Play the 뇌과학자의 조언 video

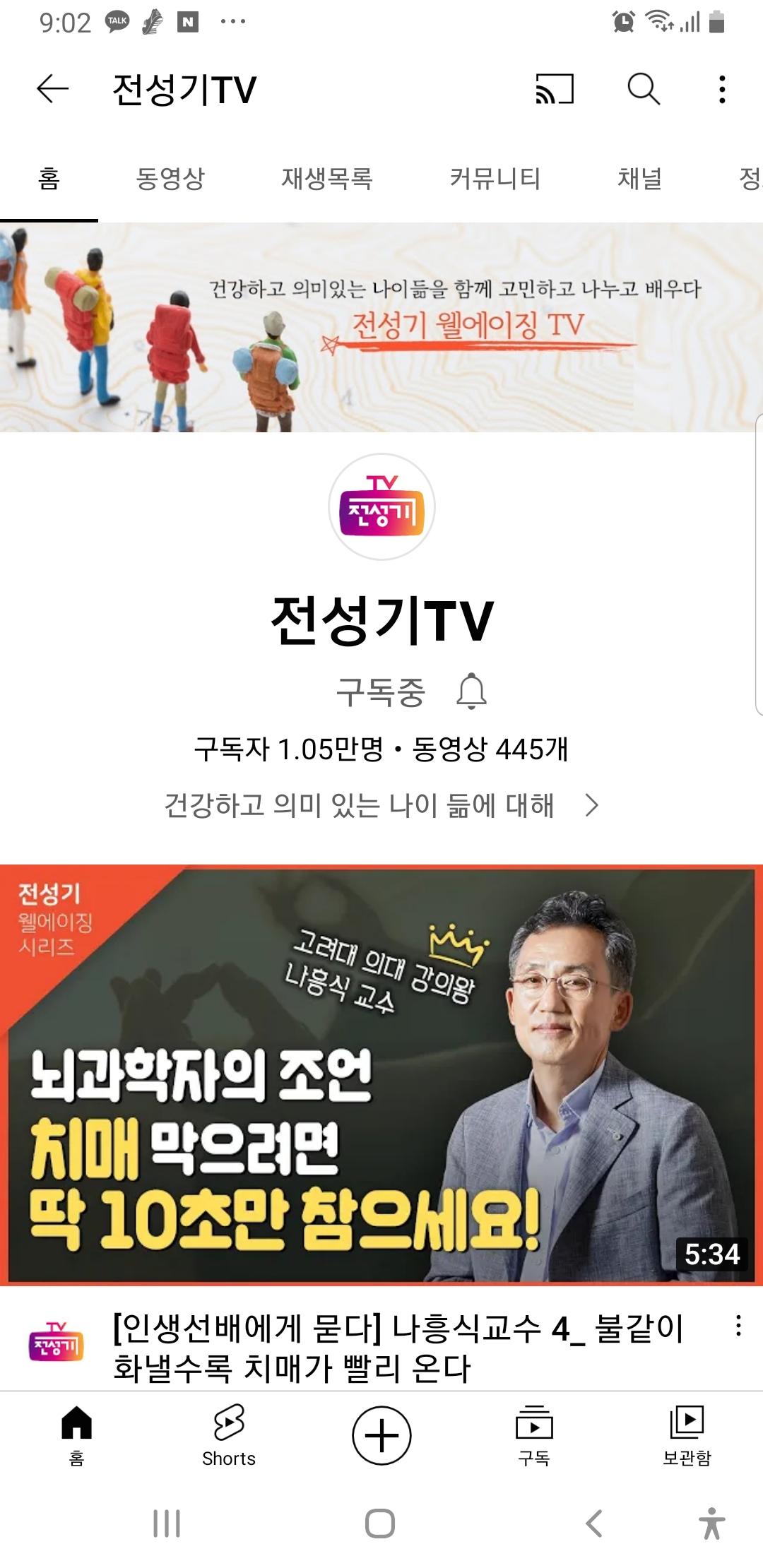coord(381,1074)
